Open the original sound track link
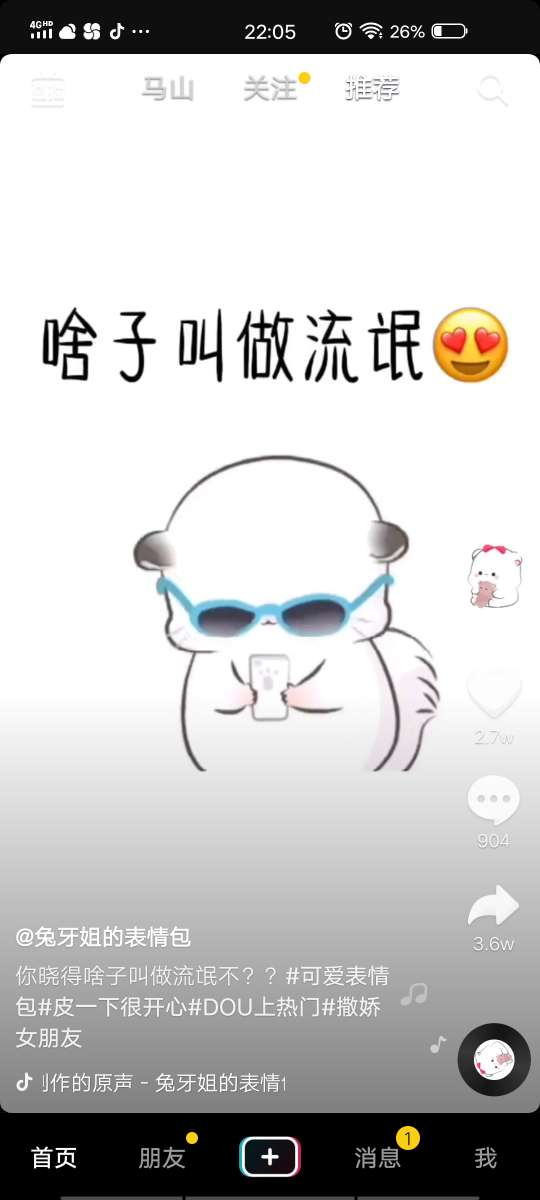Image resolution: width=540 pixels, height=1200 pixels. [x=152, y=1082]
